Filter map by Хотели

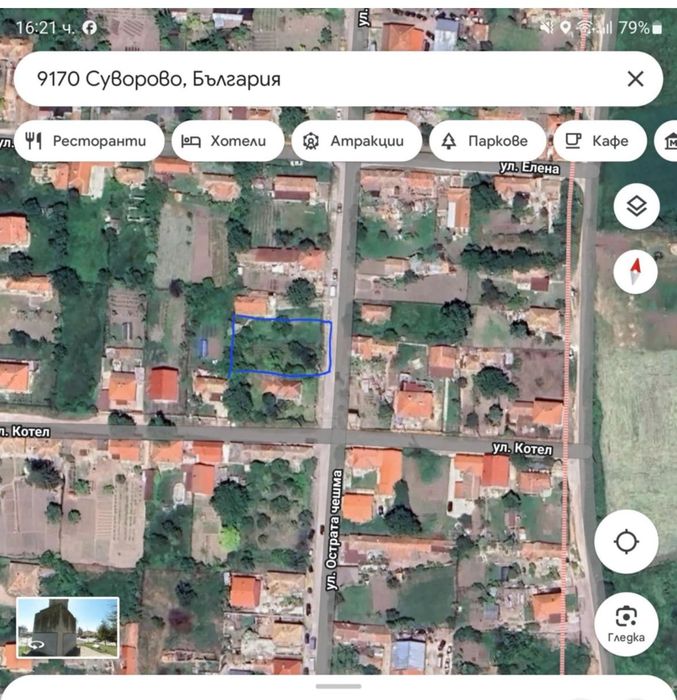click(x=227, y=141)
